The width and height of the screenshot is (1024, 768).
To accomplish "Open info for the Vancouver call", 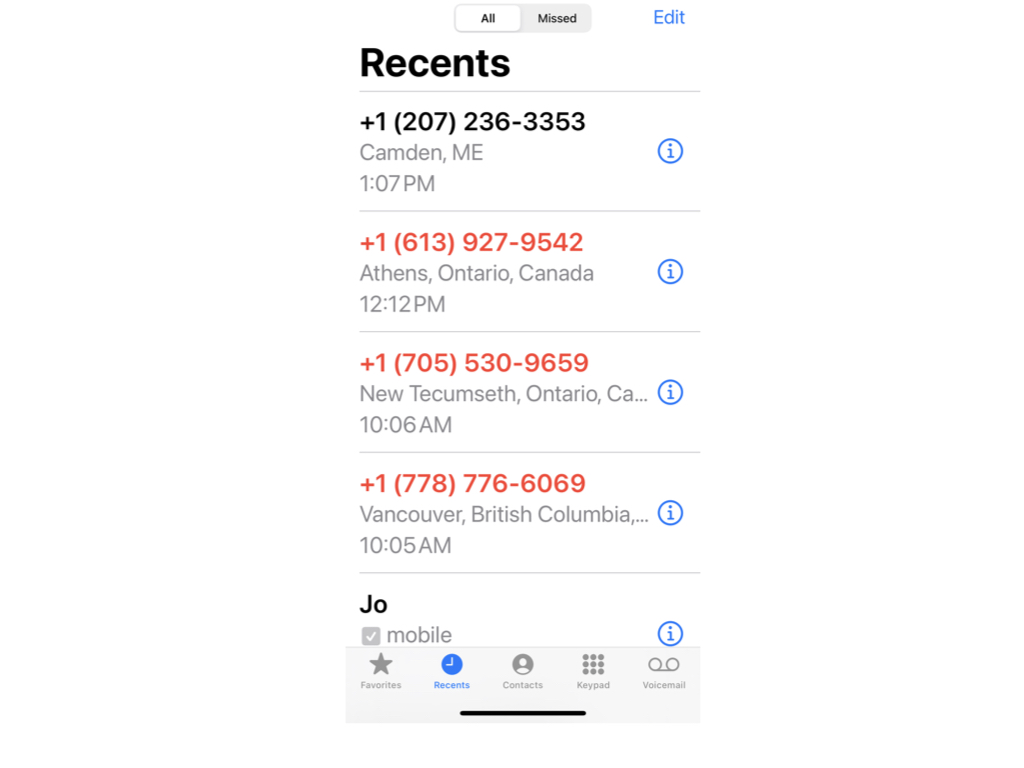I will [x=670, y=513].
